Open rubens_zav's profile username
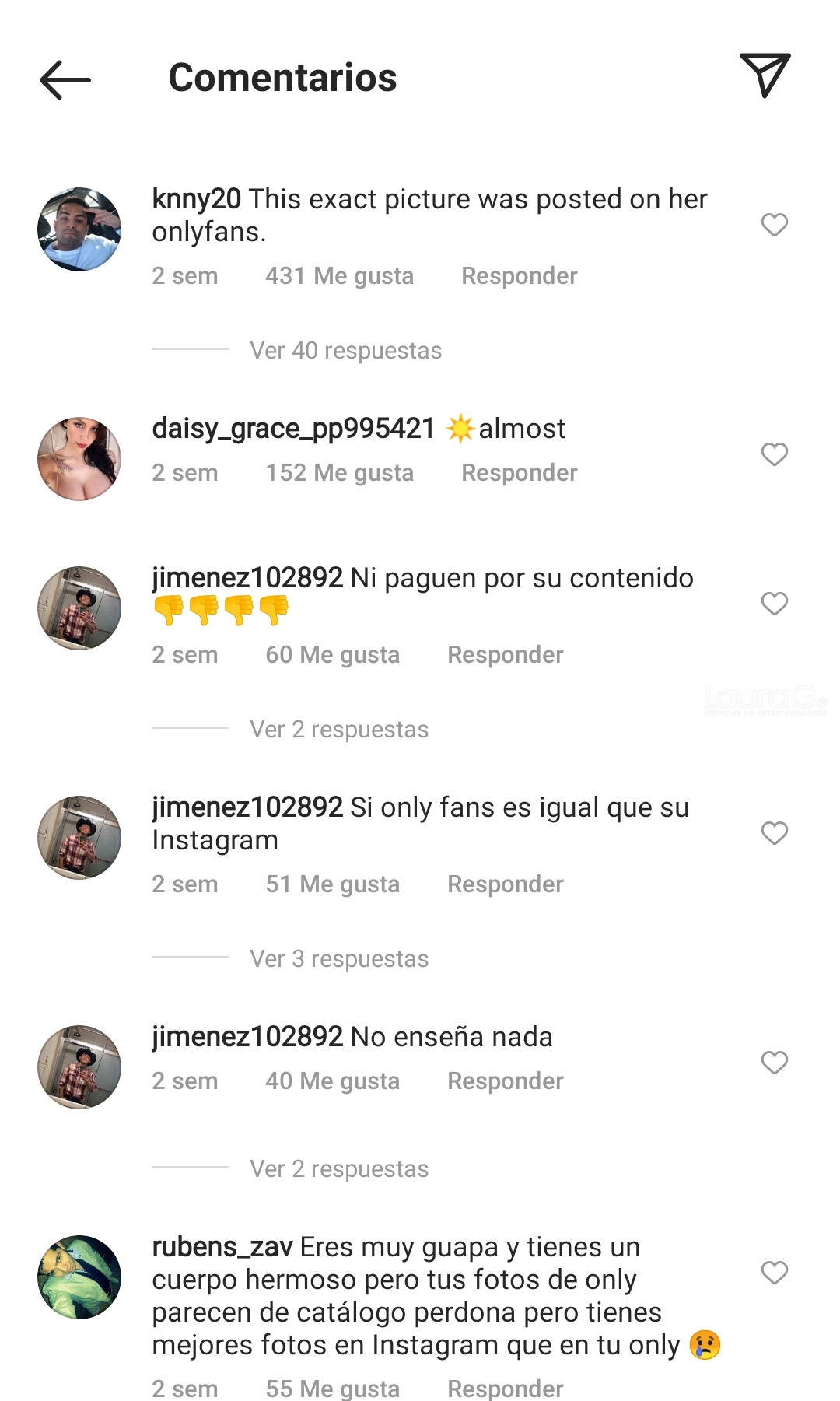The image size is (840, 1401). coord(222,1247)
